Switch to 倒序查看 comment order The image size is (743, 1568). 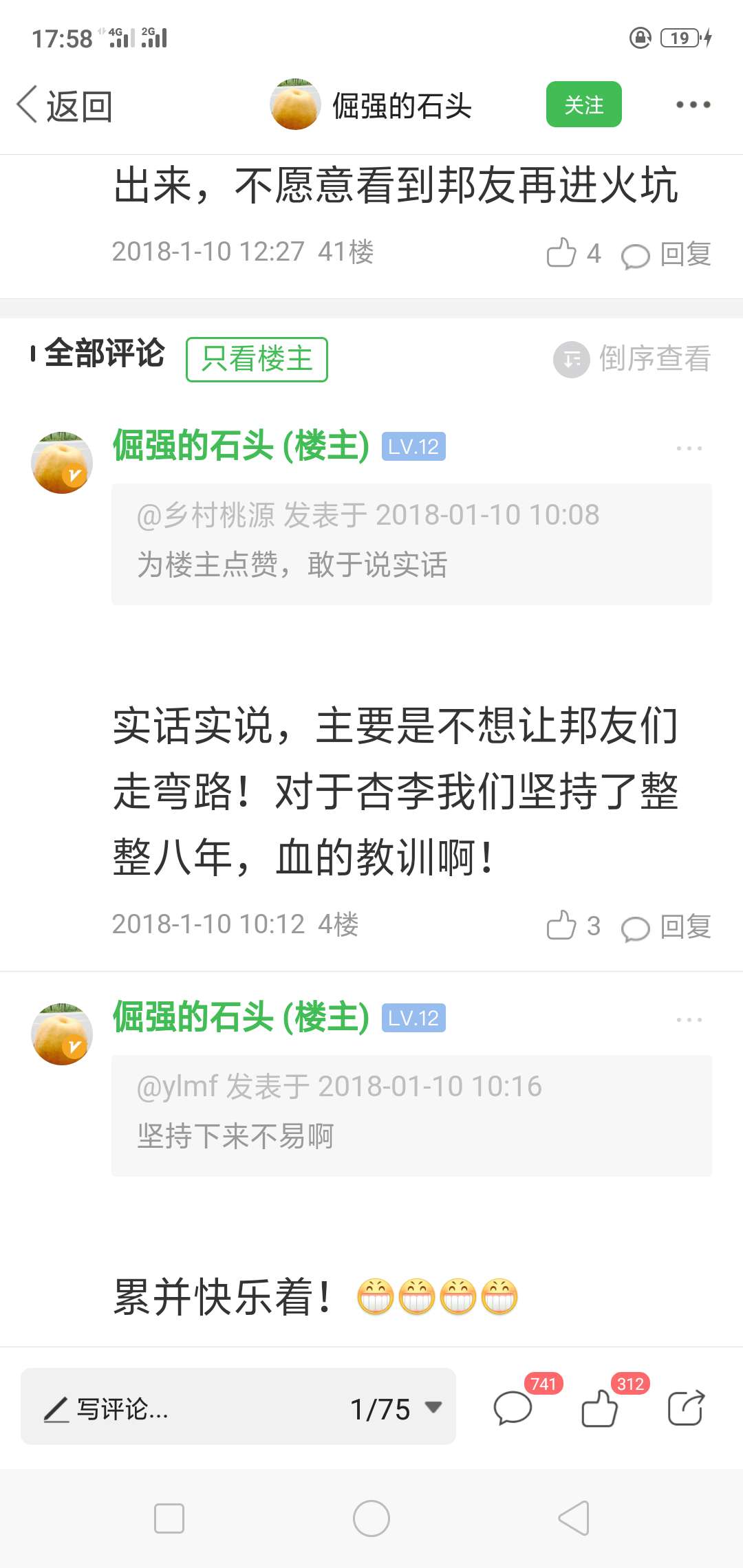click(x=632, y=359)
